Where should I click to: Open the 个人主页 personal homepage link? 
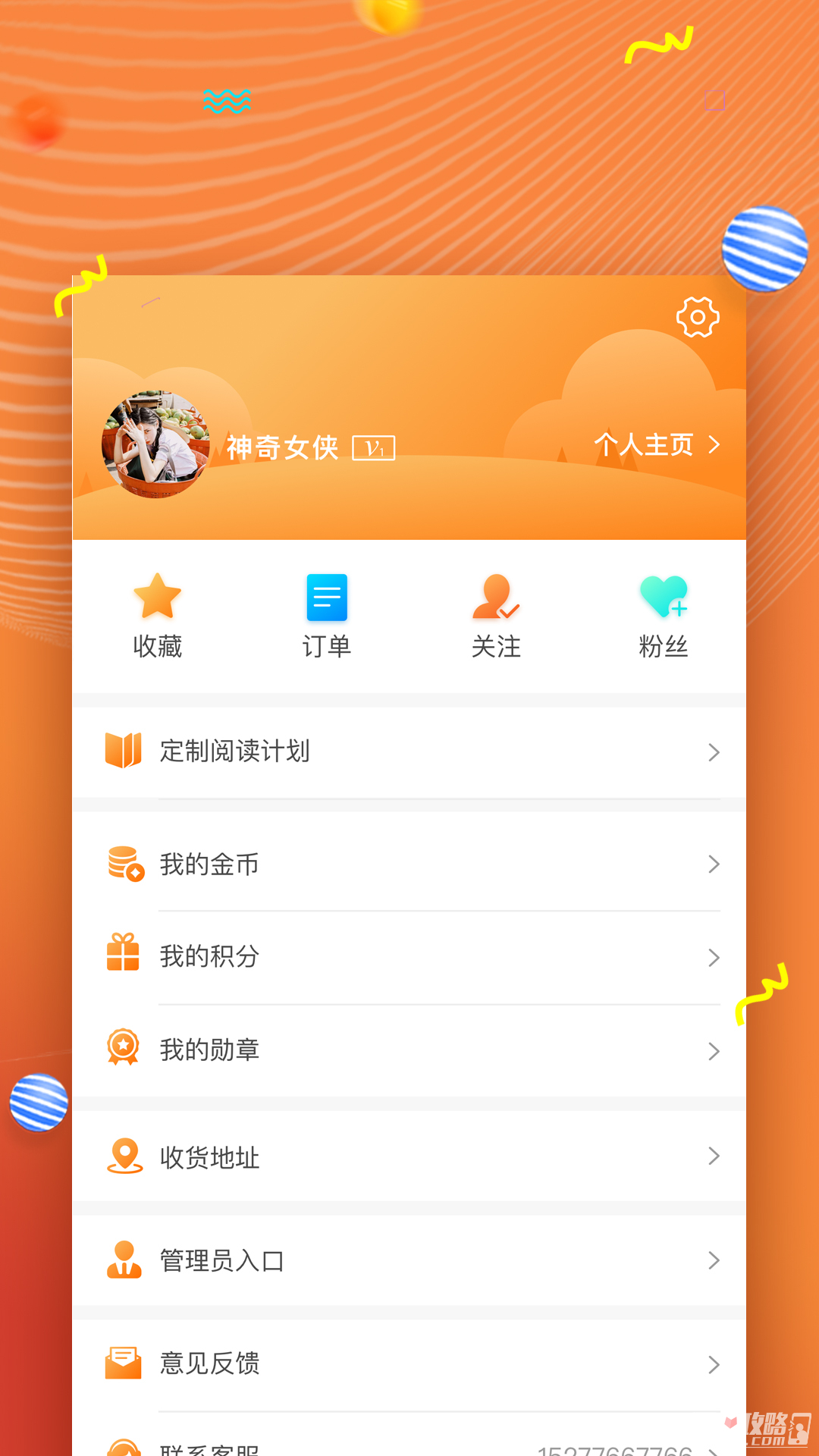pos(645,446)
